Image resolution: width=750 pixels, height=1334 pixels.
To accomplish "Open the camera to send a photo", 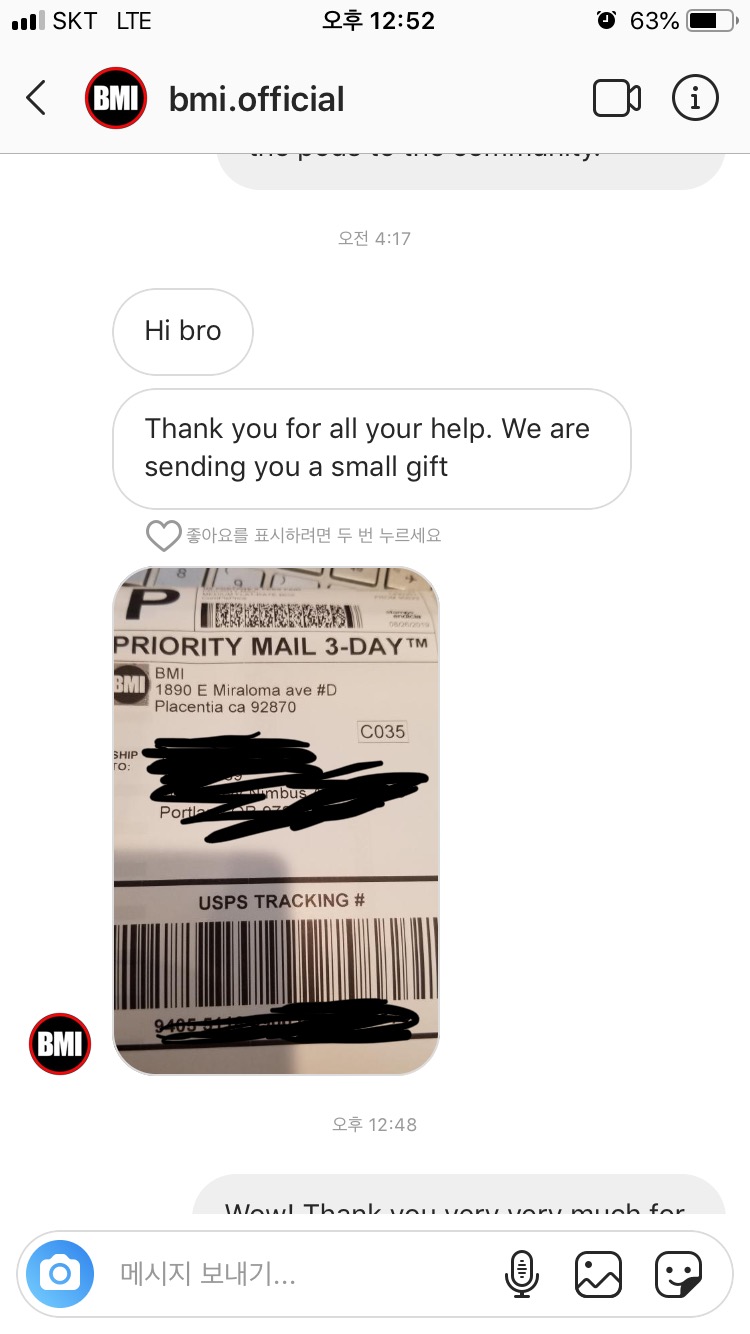I will (60, 1273).
